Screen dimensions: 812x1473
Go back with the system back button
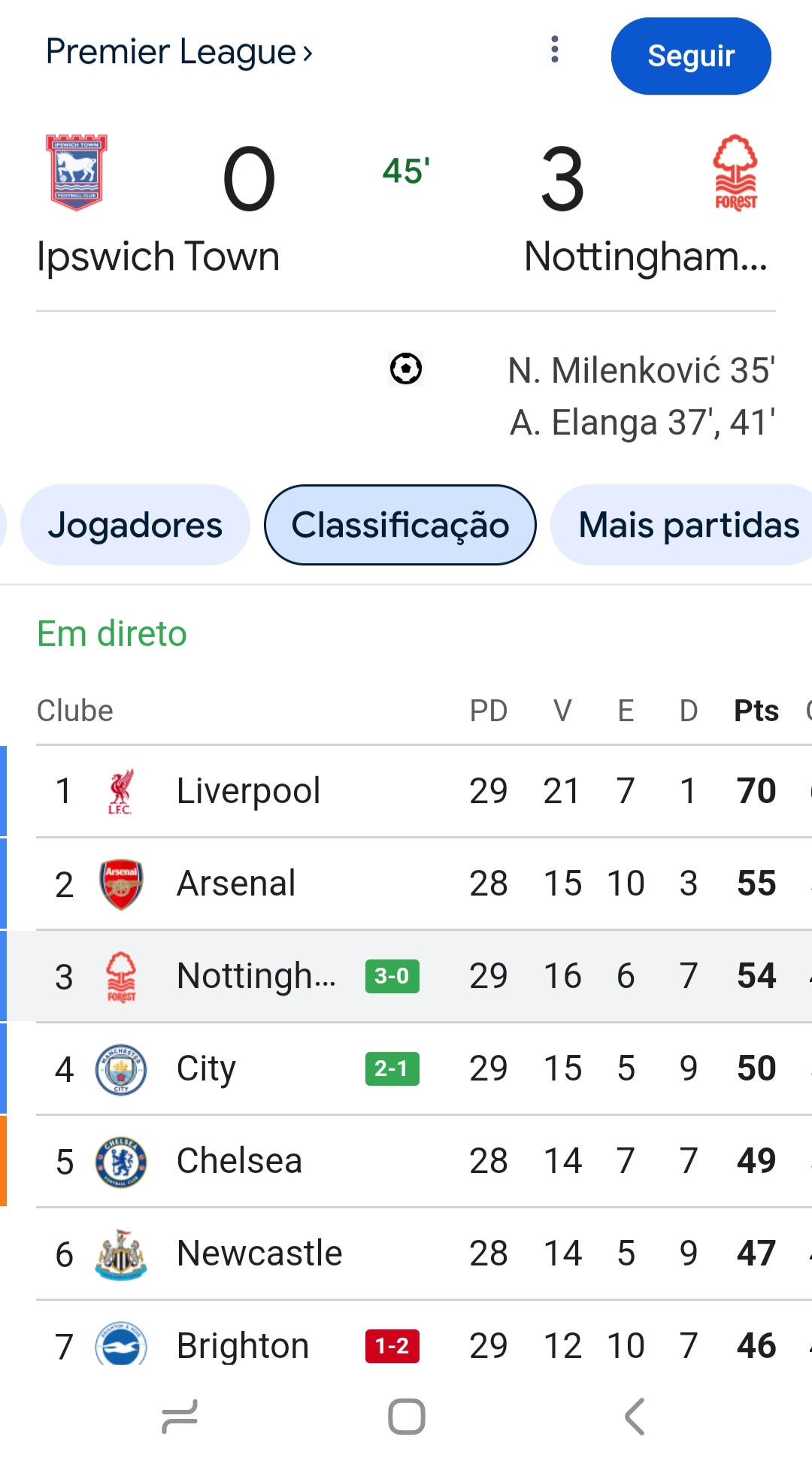pyautogui.click(x=635, y=1417)
